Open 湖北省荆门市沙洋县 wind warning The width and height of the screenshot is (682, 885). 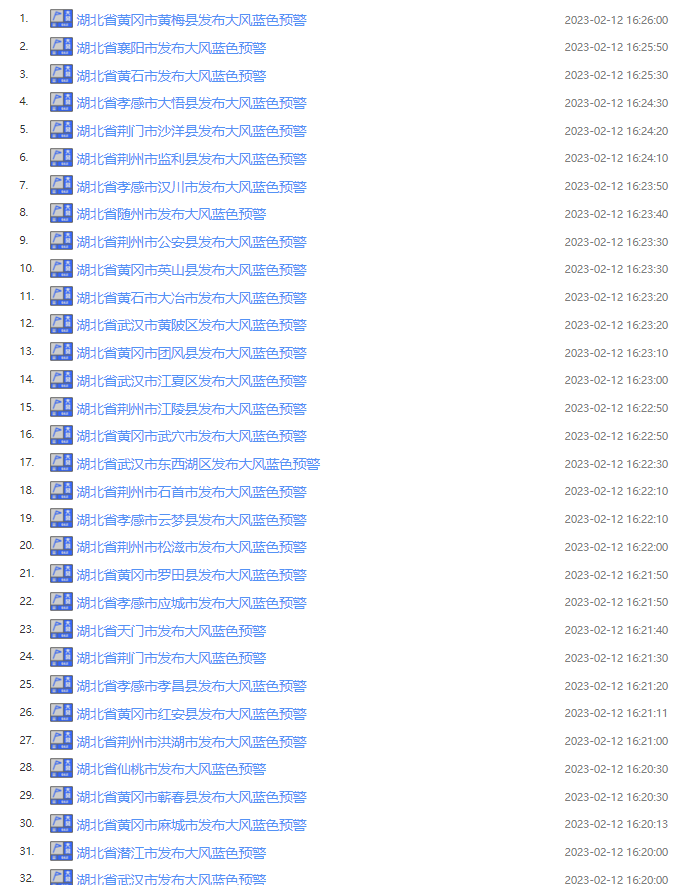[x=191, y=131]
